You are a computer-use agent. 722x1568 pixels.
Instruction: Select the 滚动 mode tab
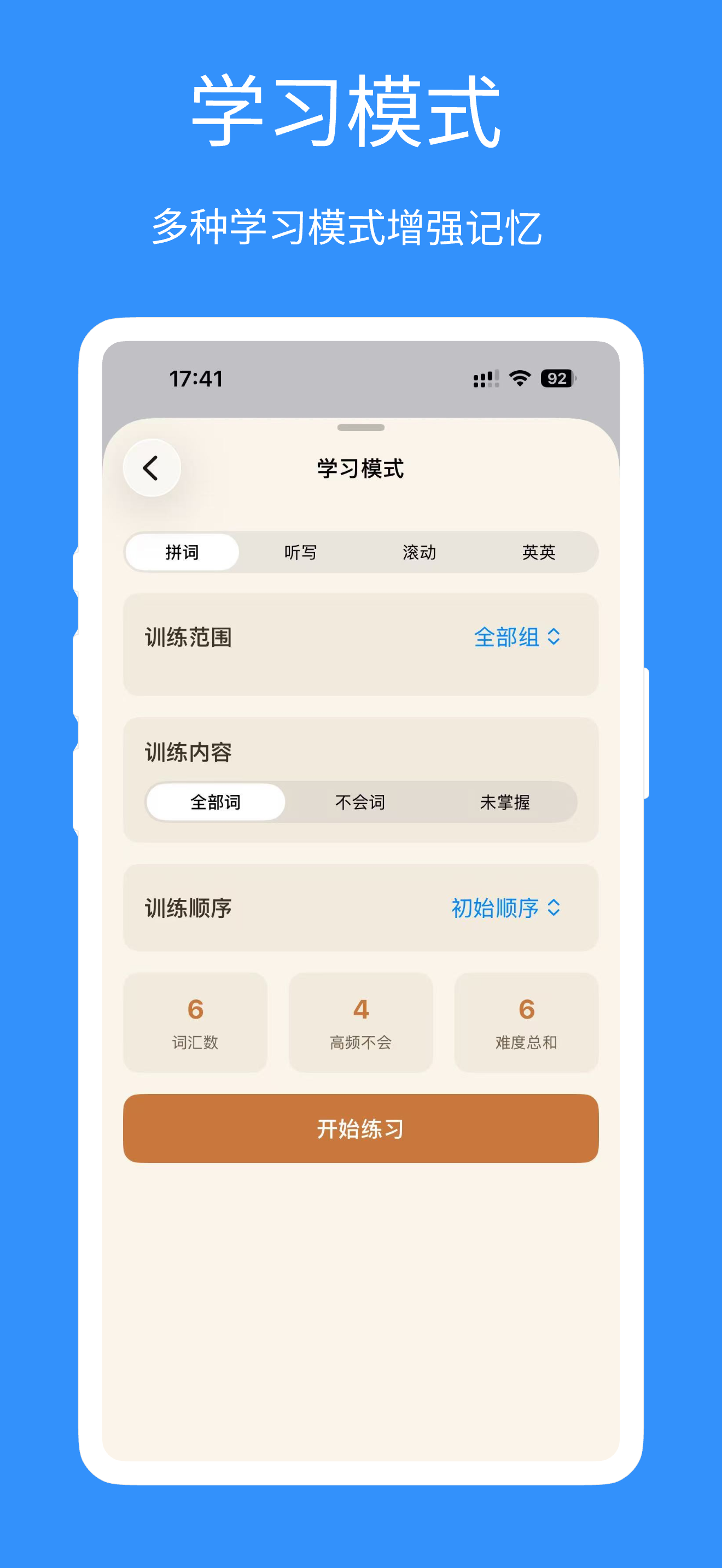(420, 552)
